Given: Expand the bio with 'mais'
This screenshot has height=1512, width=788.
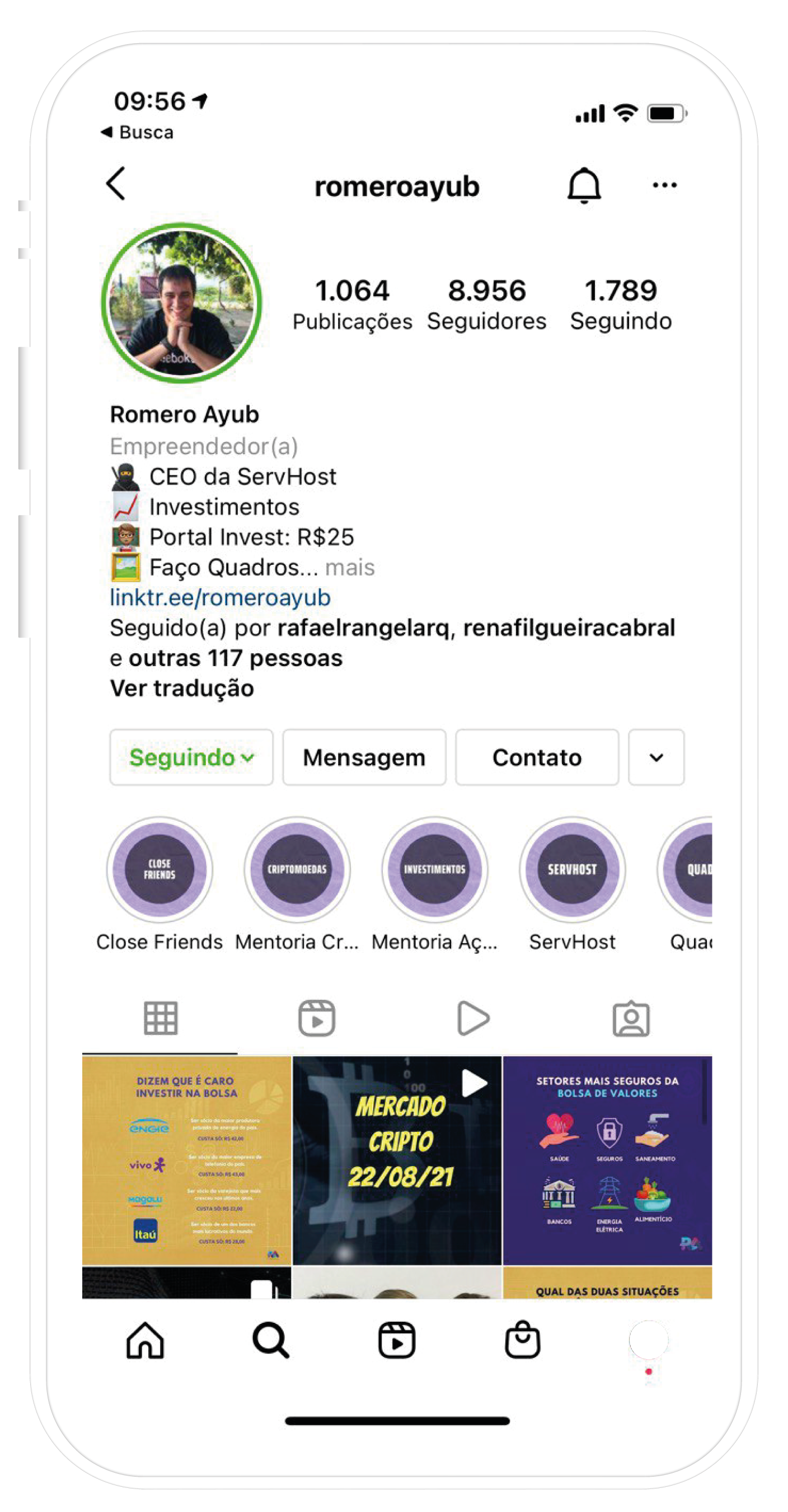Looking at the screenshot, I should click(350, 568).
